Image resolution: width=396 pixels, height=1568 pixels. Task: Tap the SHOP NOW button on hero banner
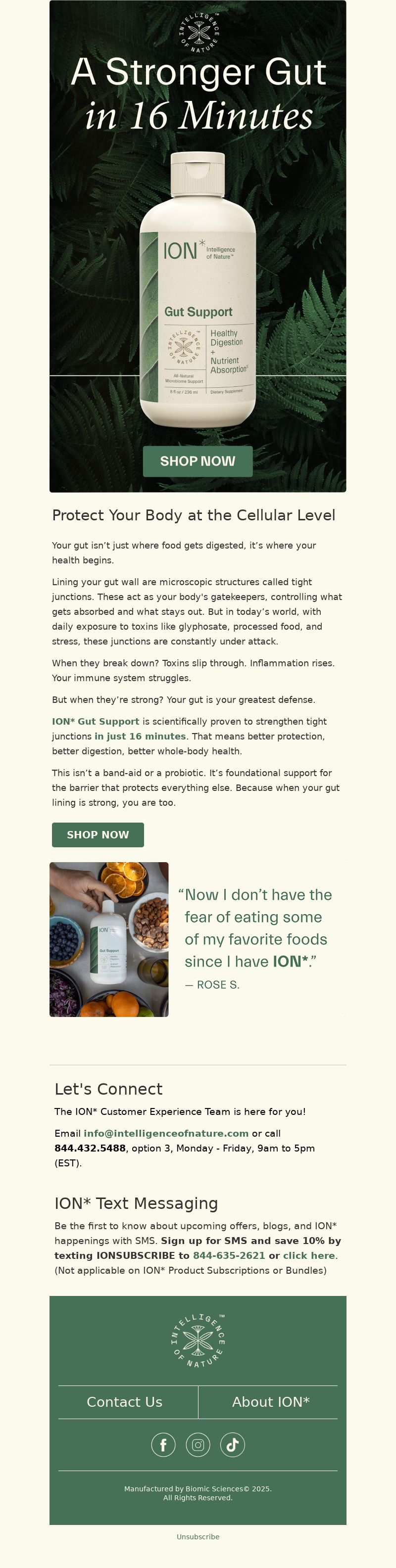tap(198, 461)
